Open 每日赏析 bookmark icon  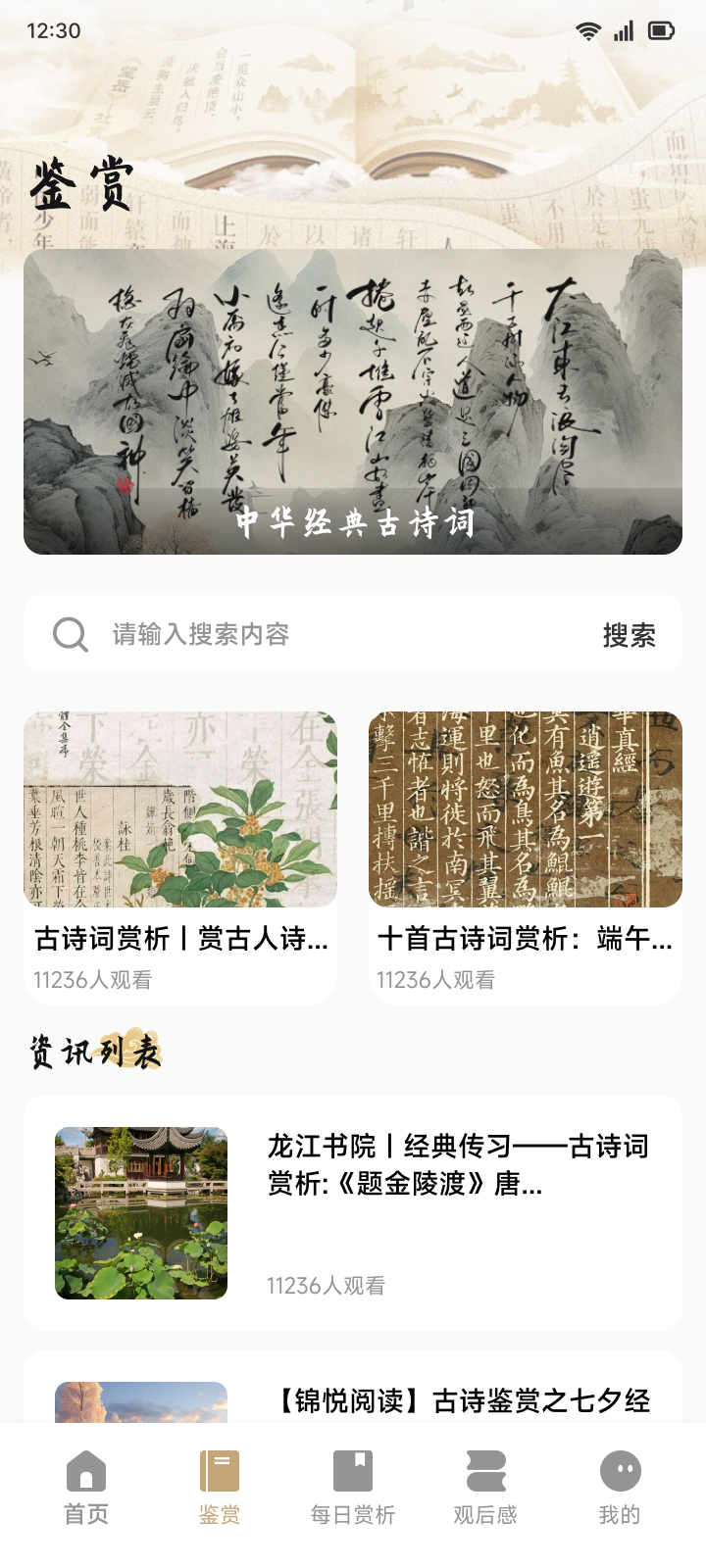(354, 1470)
